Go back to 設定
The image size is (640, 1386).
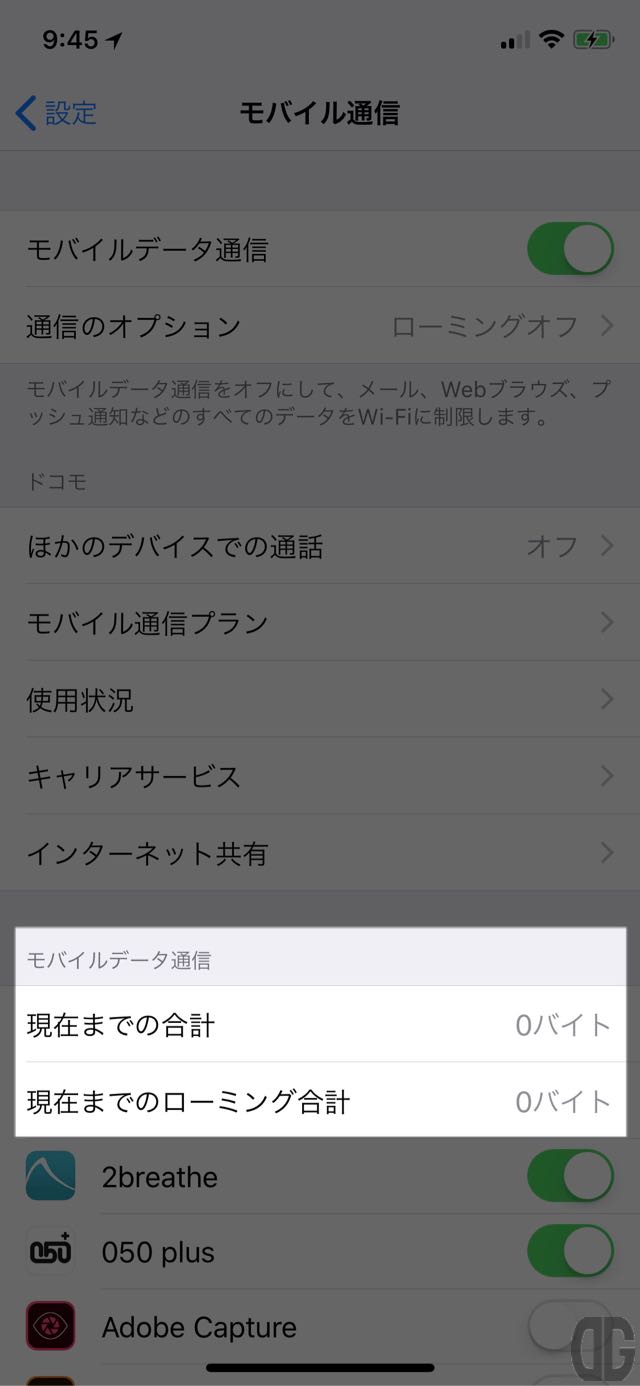(57, 113)
